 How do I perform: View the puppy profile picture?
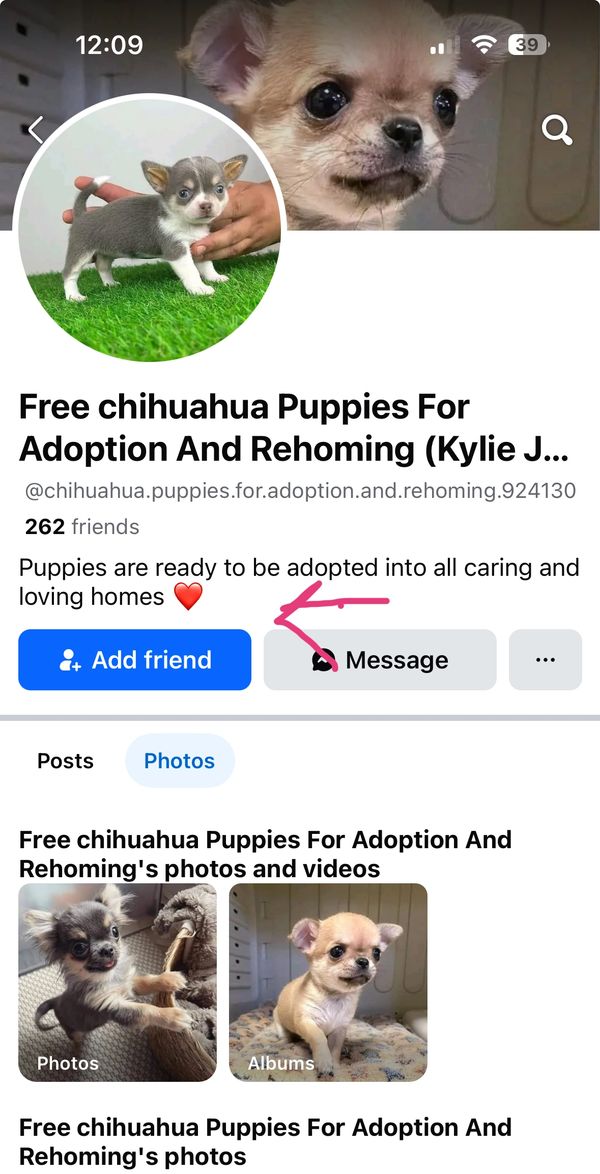[x=150, y=228]
